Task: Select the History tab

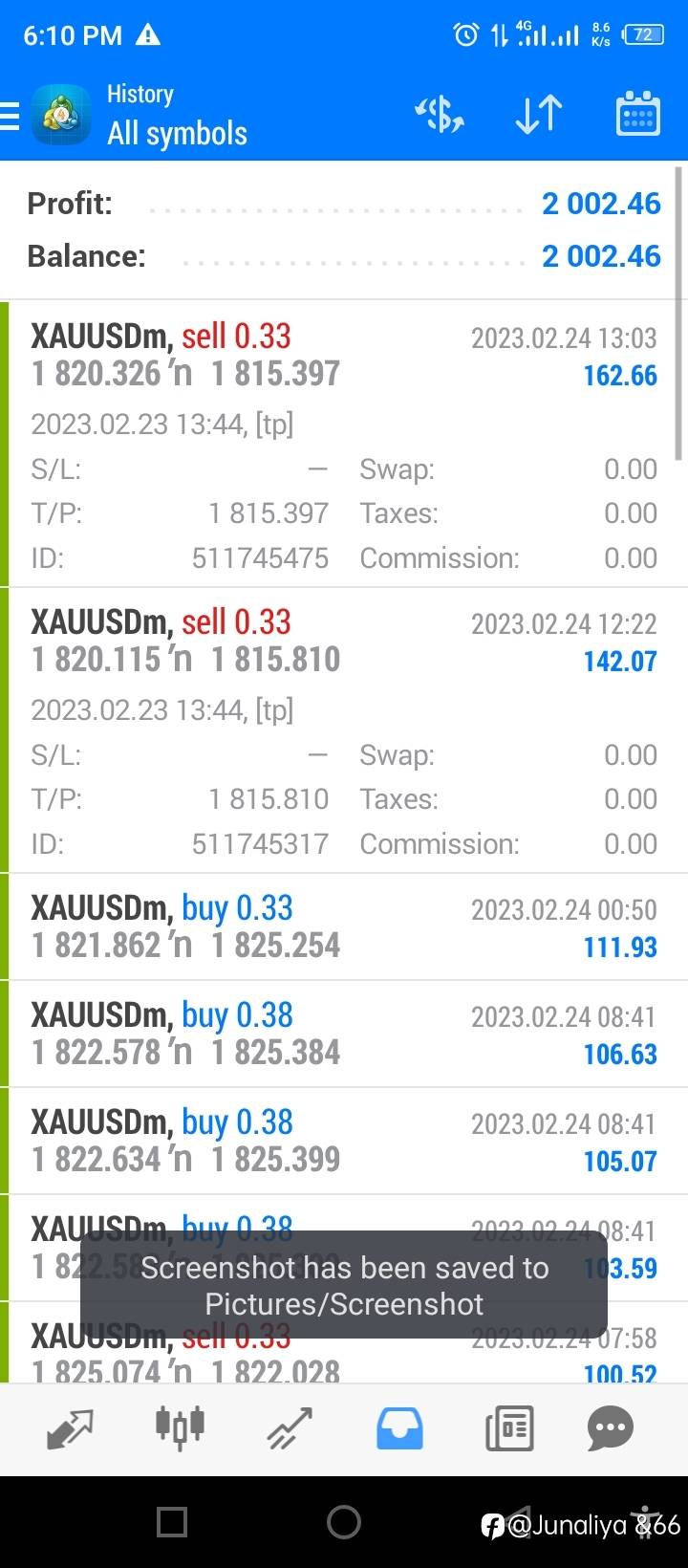Action: pos(399,1429)
